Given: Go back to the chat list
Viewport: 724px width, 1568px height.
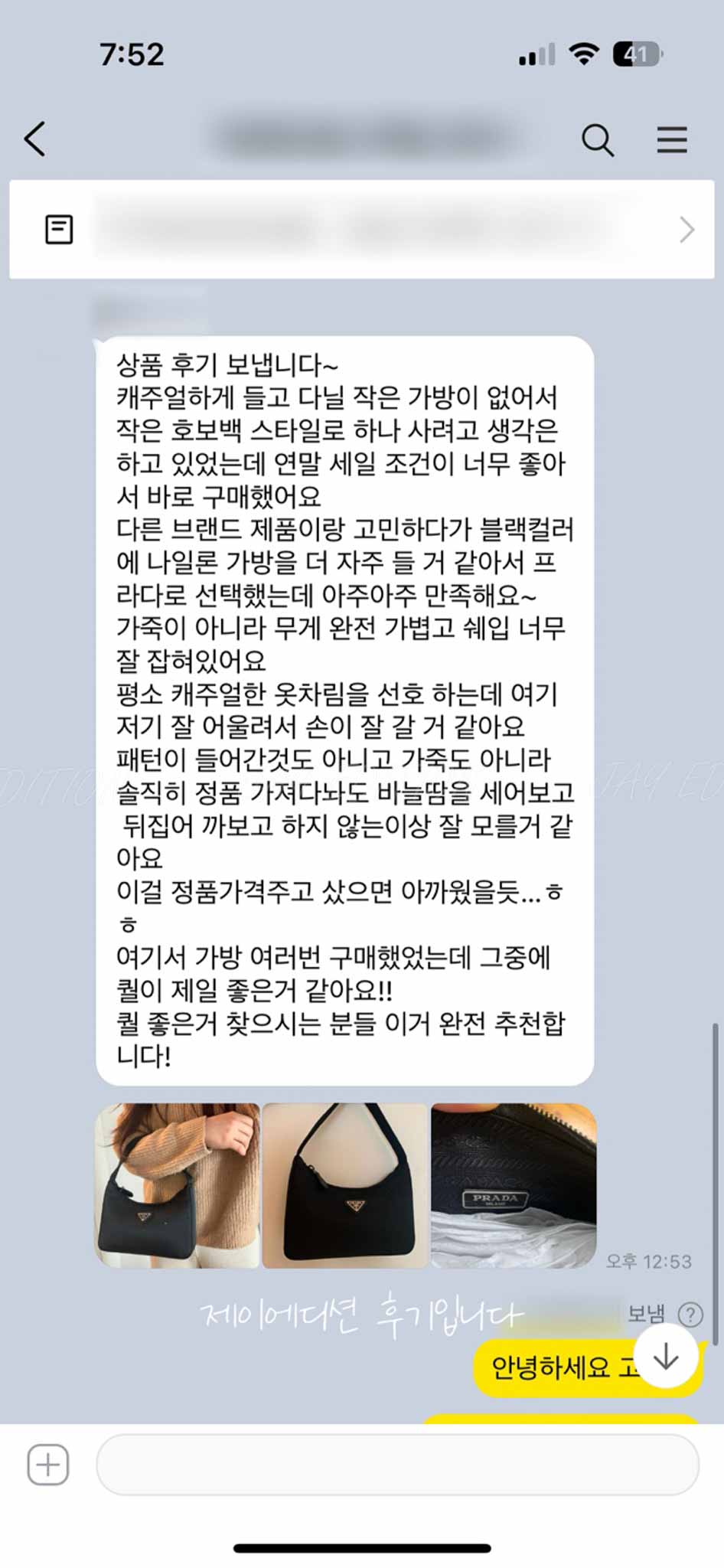Looking at the screenshot, I should [35, 139].
